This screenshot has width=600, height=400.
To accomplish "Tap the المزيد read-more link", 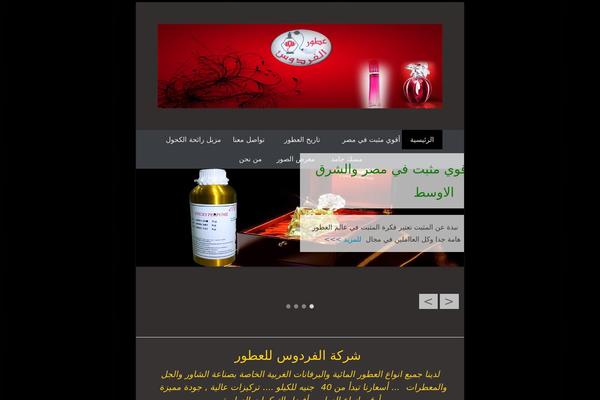I will 352,240.
